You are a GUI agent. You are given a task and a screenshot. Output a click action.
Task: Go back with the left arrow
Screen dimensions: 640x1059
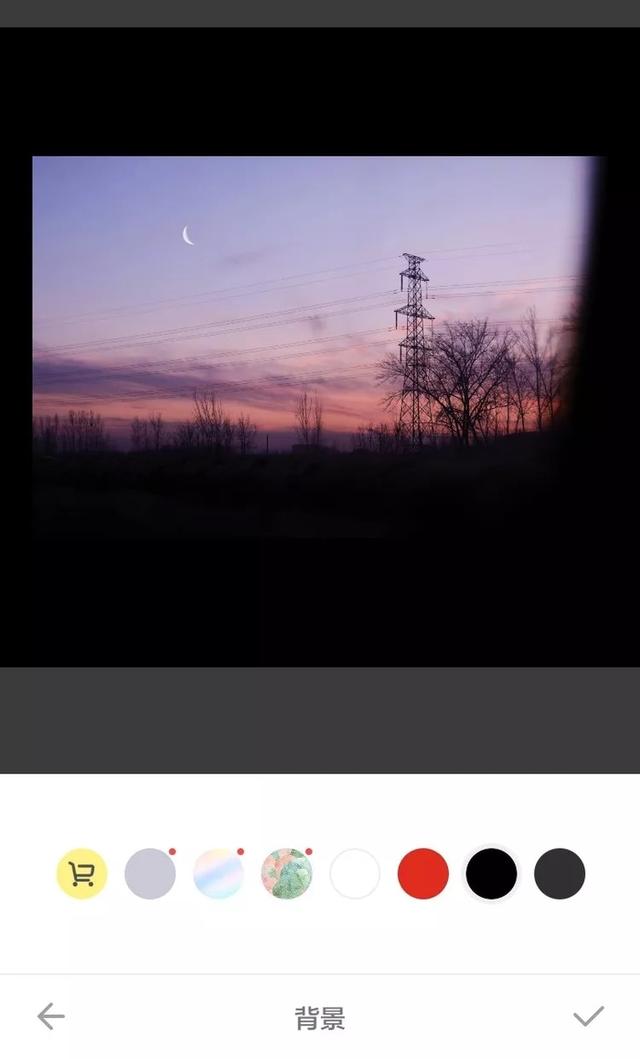(51, 1016)
